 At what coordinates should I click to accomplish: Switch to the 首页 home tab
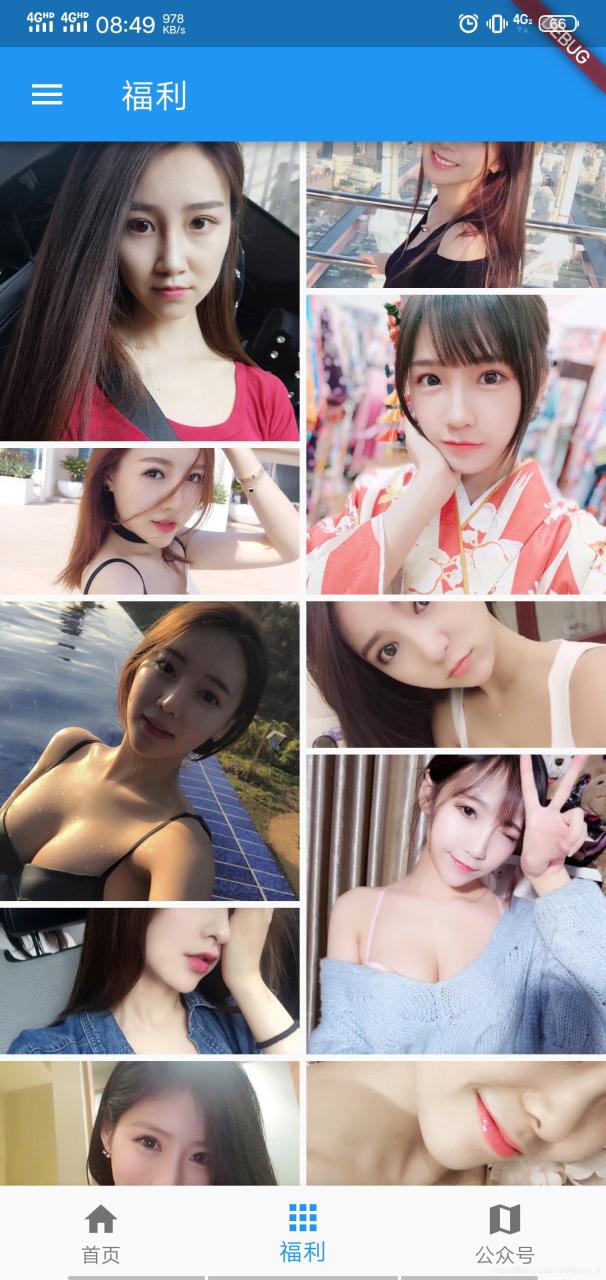(101, 1234)
